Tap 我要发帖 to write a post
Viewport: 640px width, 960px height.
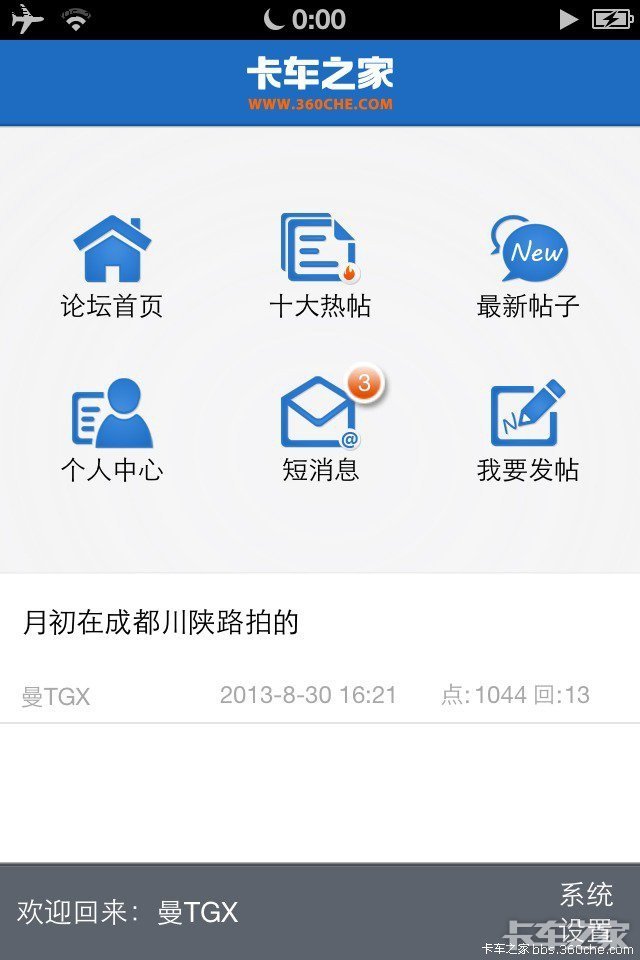click(x=528, y=430)
